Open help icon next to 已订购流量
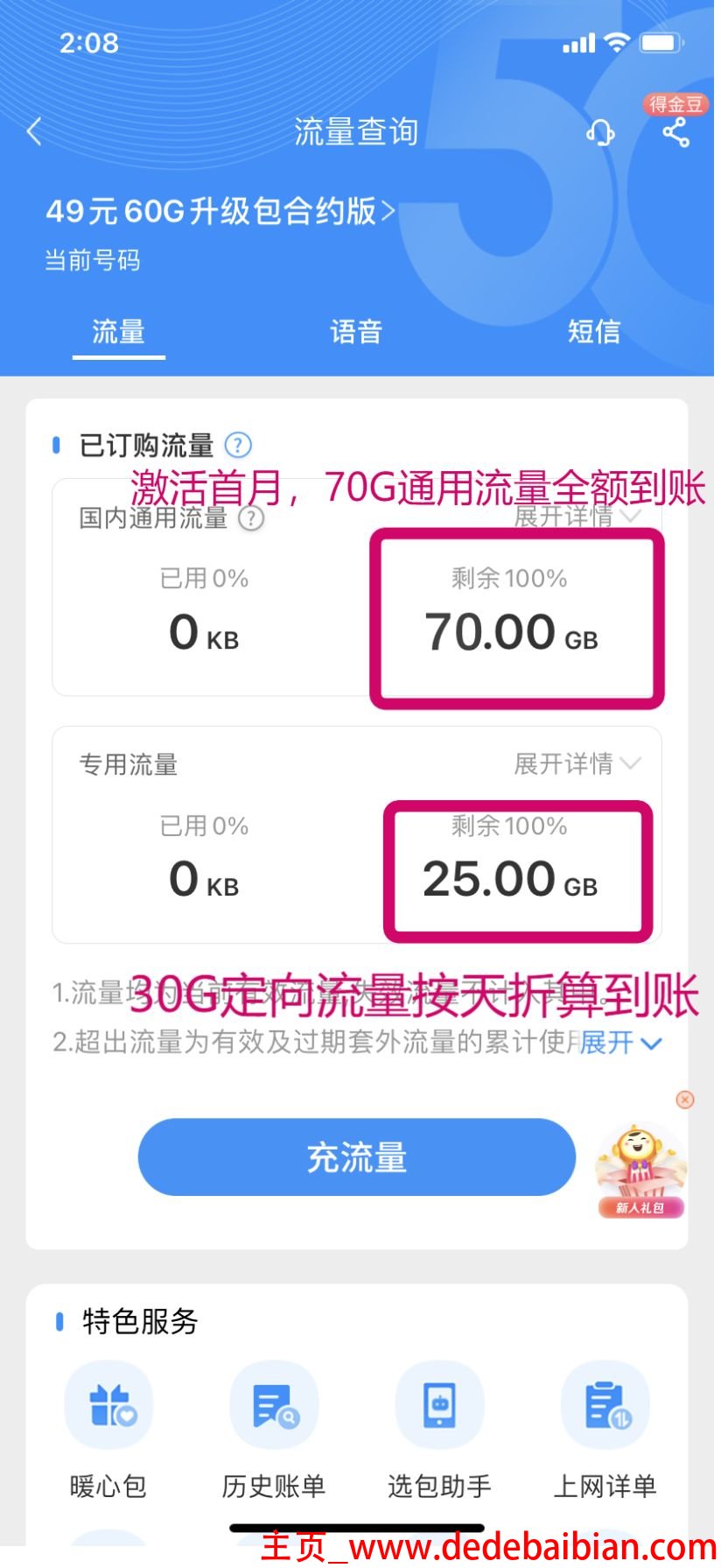The width and height of the screenshot is (721, 1568). [x=238, y=446]
